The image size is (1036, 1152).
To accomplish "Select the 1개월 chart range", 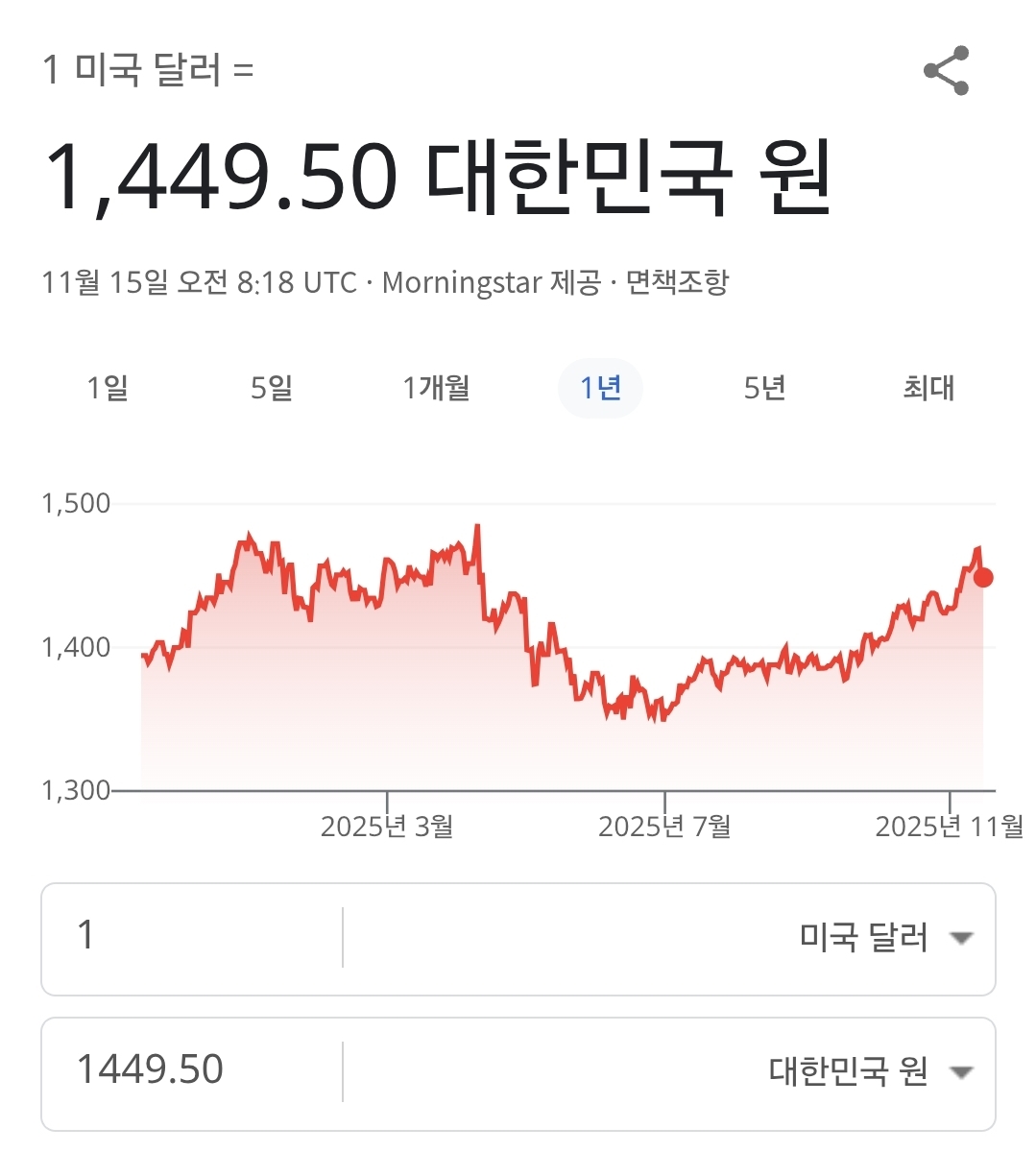I will 436,388.
